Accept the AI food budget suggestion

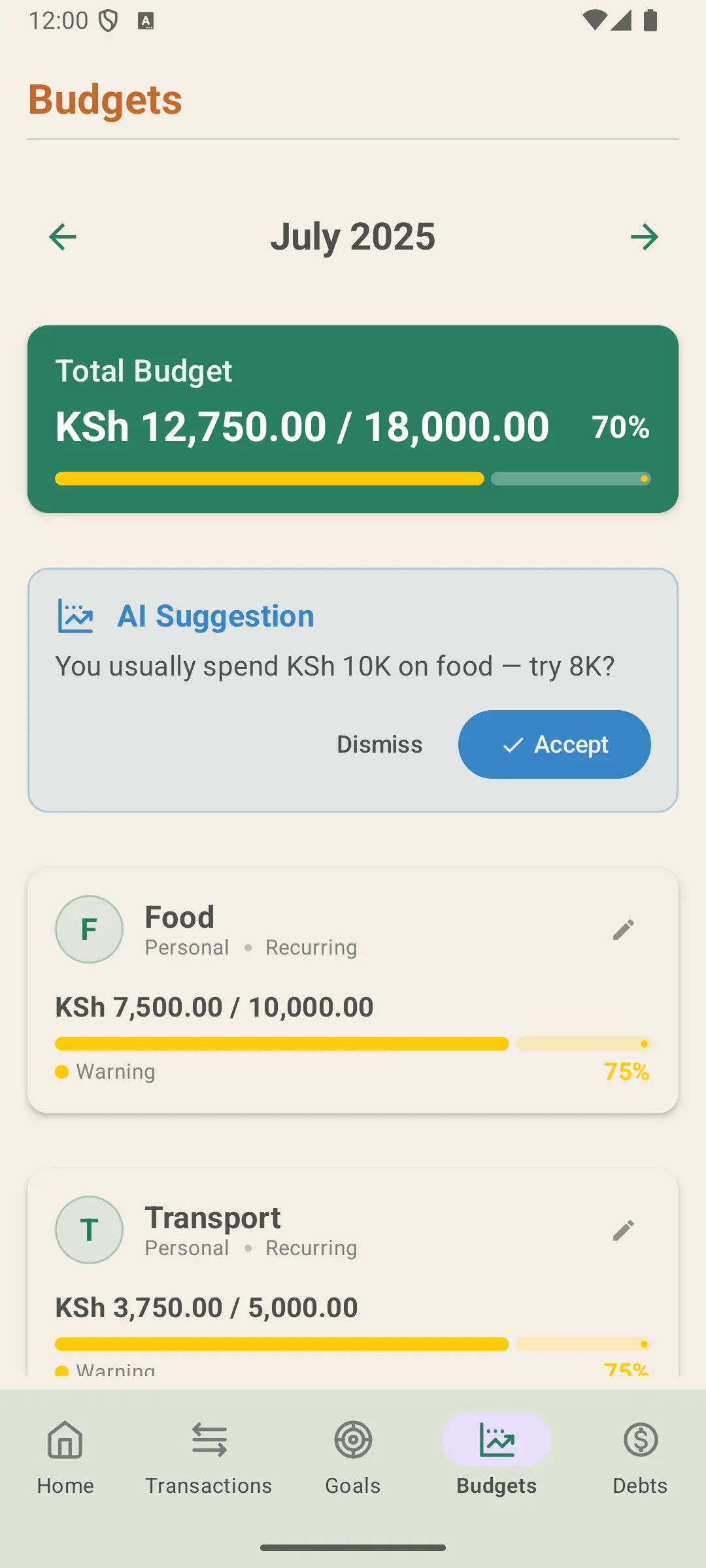click(554, 744)
